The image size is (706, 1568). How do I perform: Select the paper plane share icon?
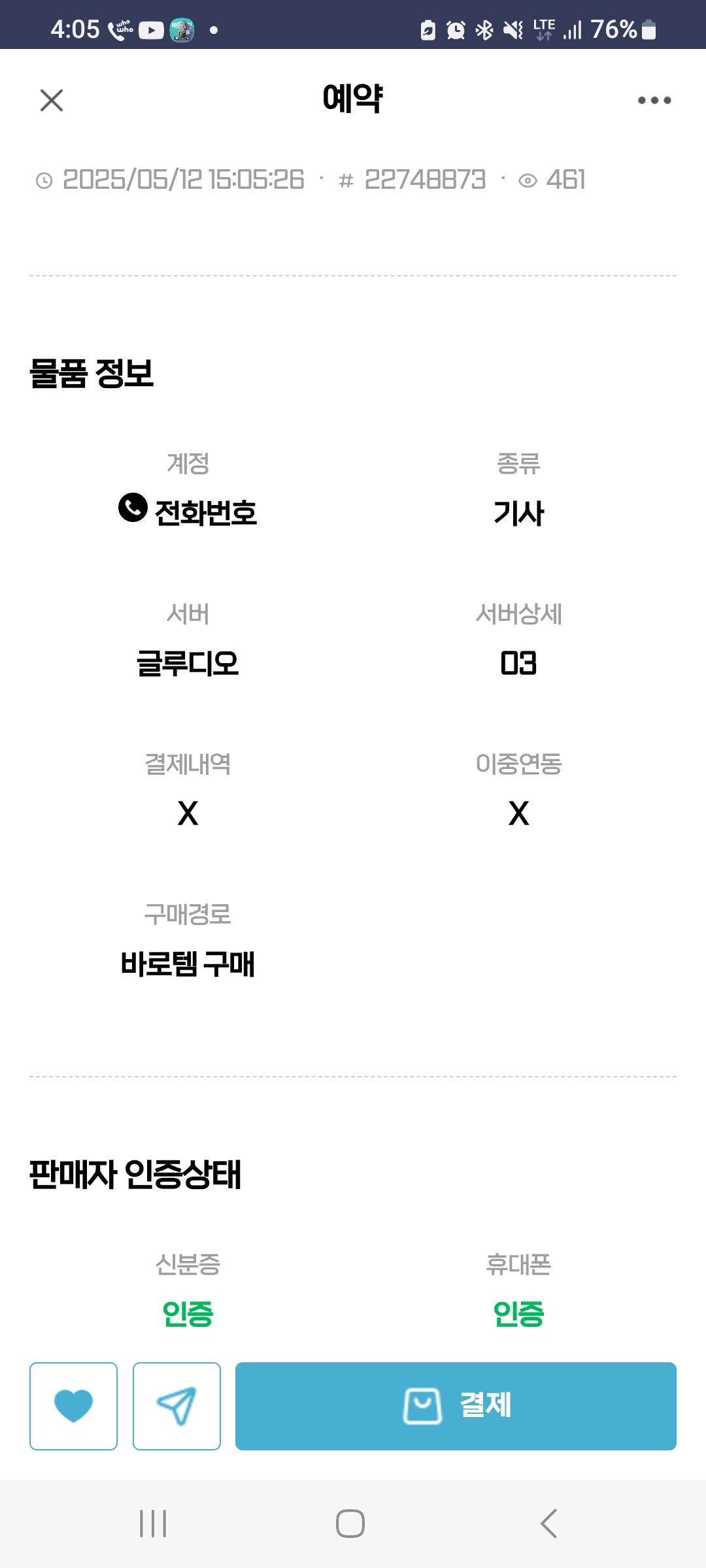pyautogui.click(x=176, y=1406)
